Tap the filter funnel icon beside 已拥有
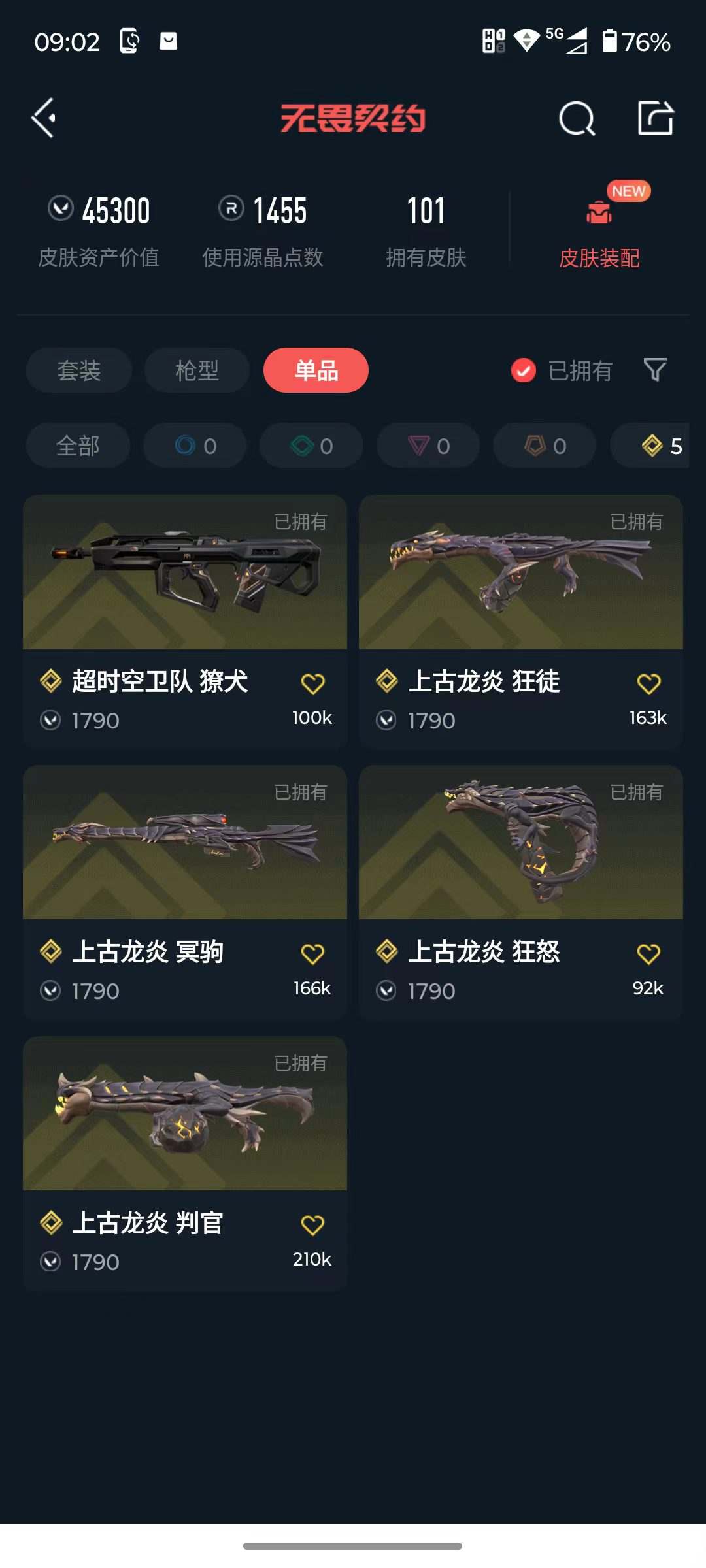 coord(654,370)
